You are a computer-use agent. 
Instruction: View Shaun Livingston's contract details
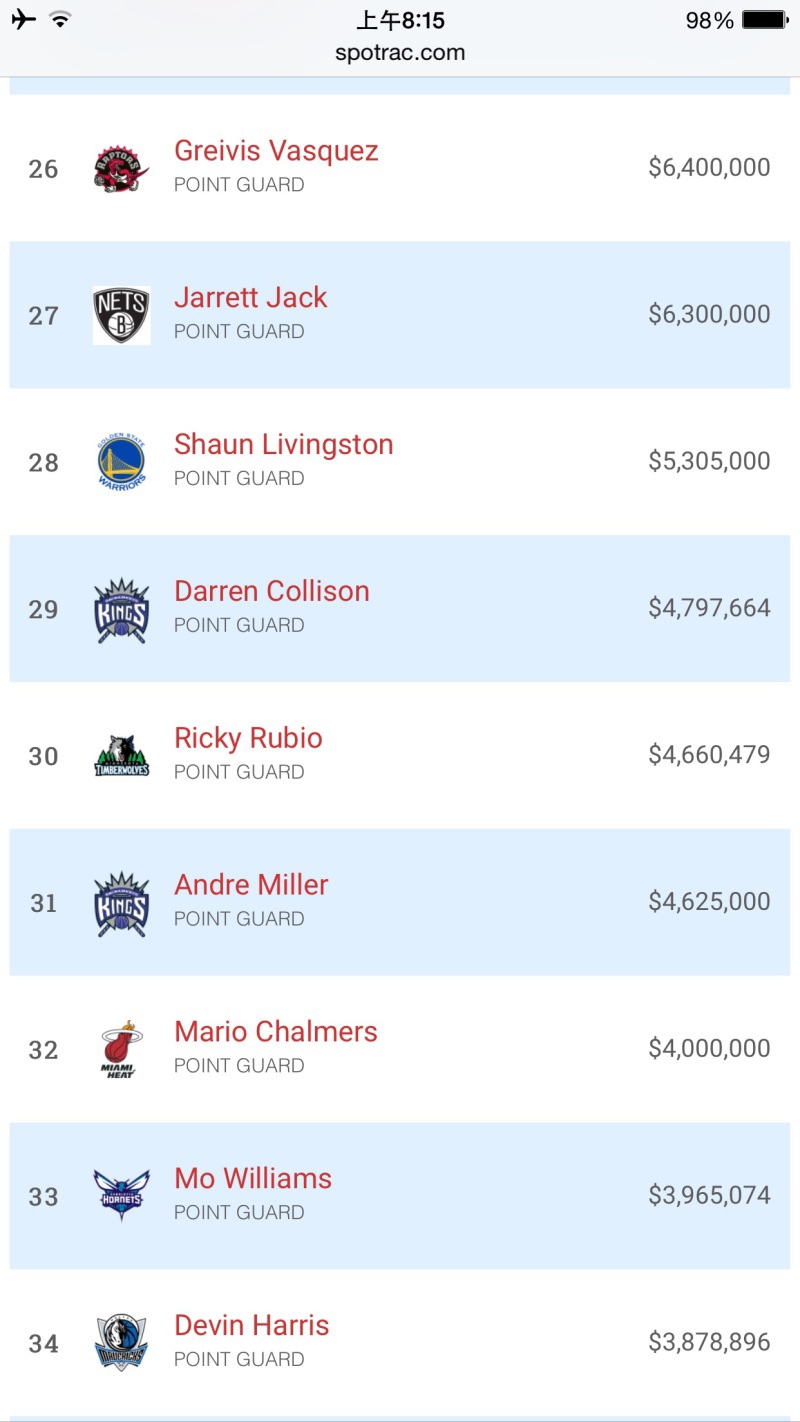coord(283,445)
